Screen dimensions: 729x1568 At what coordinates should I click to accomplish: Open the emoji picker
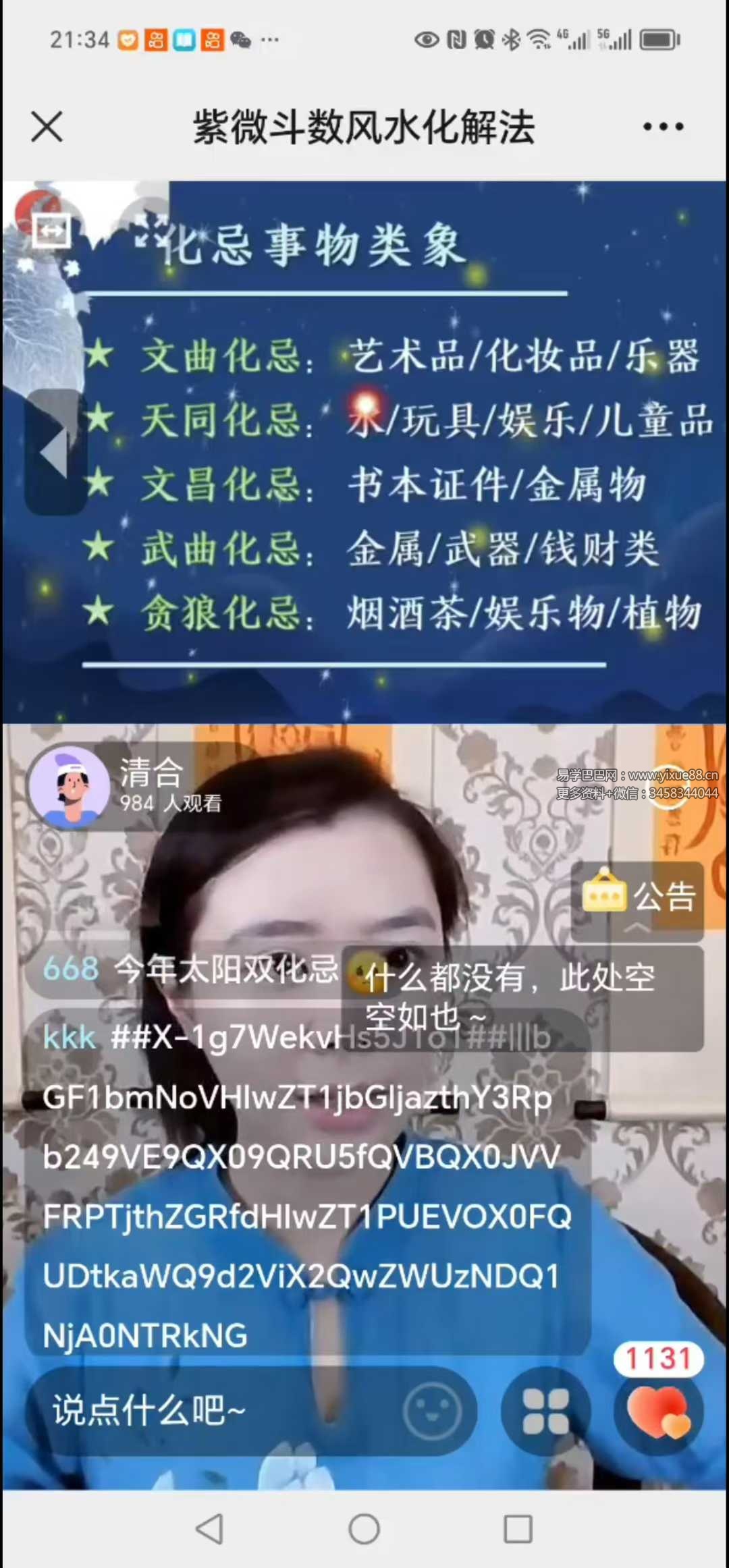click(432, 1409)
